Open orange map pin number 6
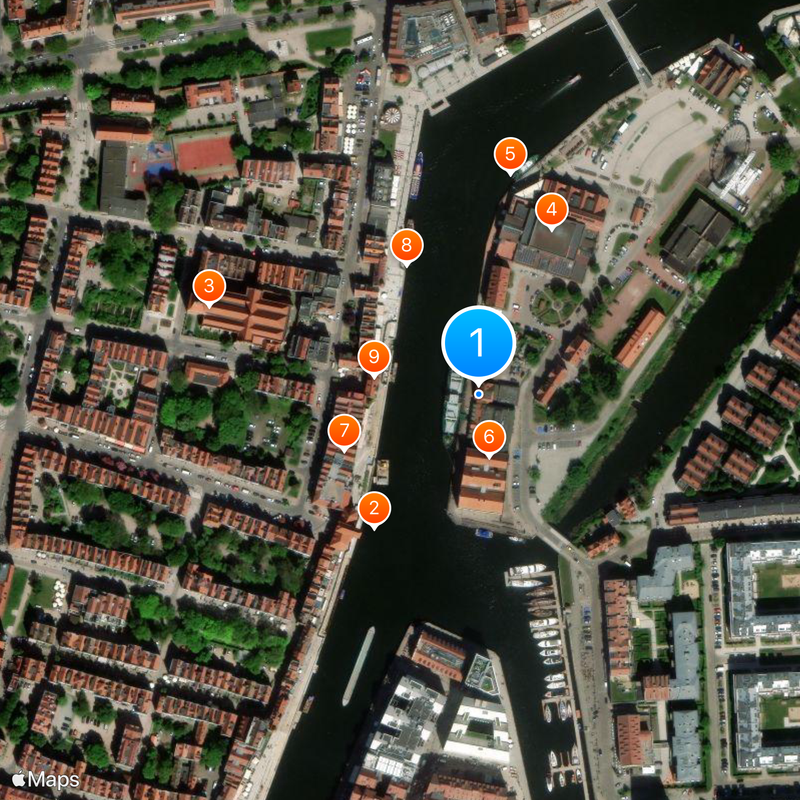This screenshot has width=800, height=800. click(x=488, y=436)
